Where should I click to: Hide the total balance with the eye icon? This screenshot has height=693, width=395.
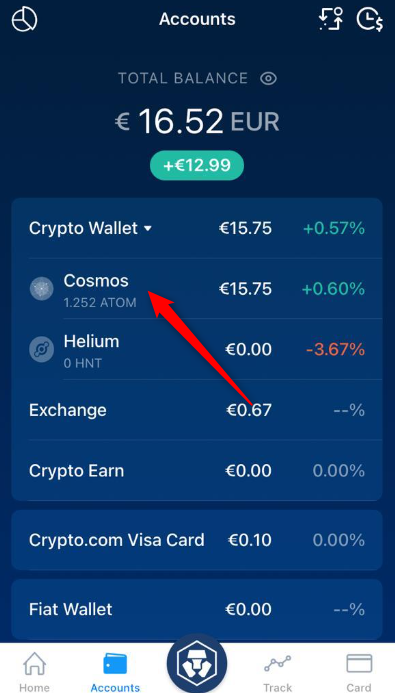coord(268,79)
